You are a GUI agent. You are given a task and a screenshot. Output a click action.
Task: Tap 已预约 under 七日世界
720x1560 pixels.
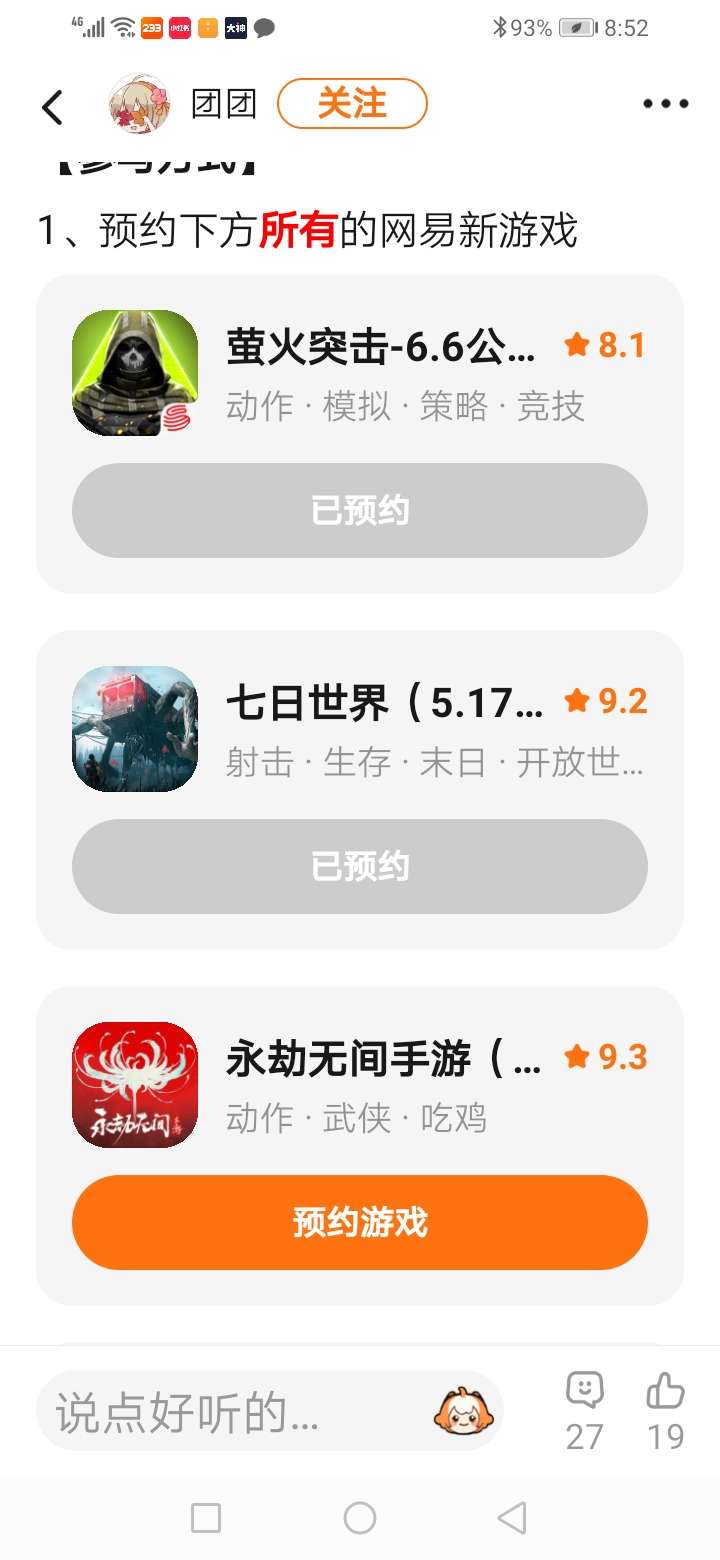[360, 866]
